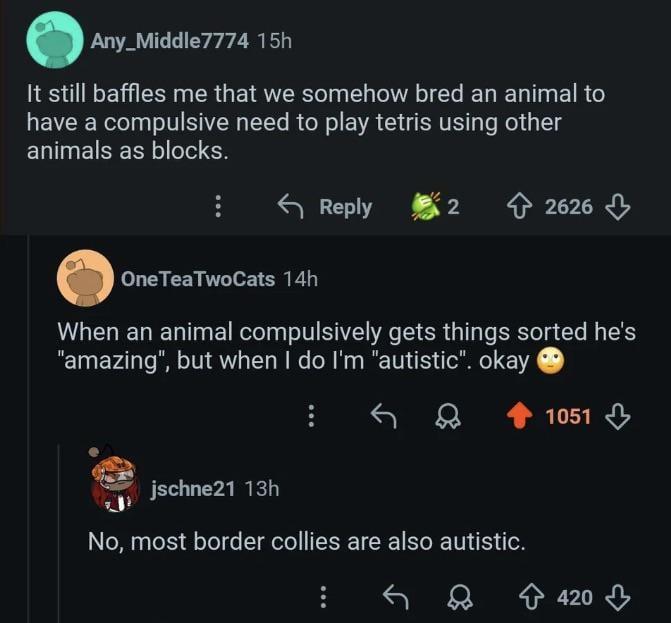Reply arrow on OneTeaTwoCats' comment
The height and width of the screenshot is (623, 671).
point(382,415)
